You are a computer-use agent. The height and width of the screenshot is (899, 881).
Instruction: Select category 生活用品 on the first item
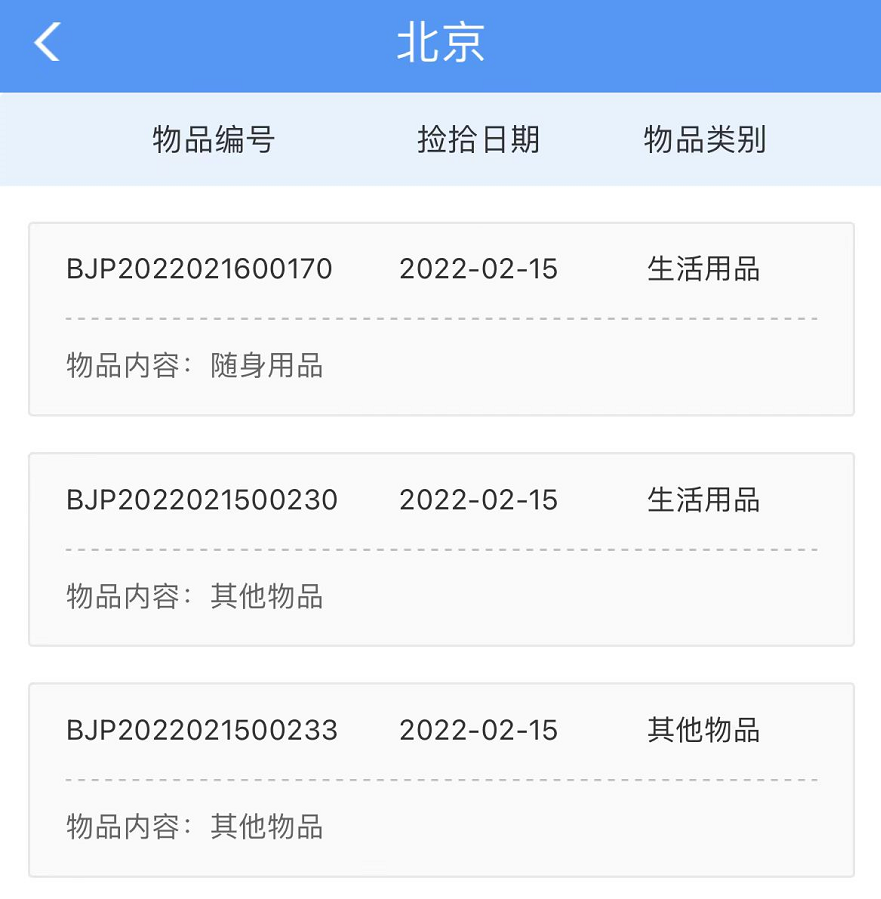pyautogui.click(x=704, y=268)
